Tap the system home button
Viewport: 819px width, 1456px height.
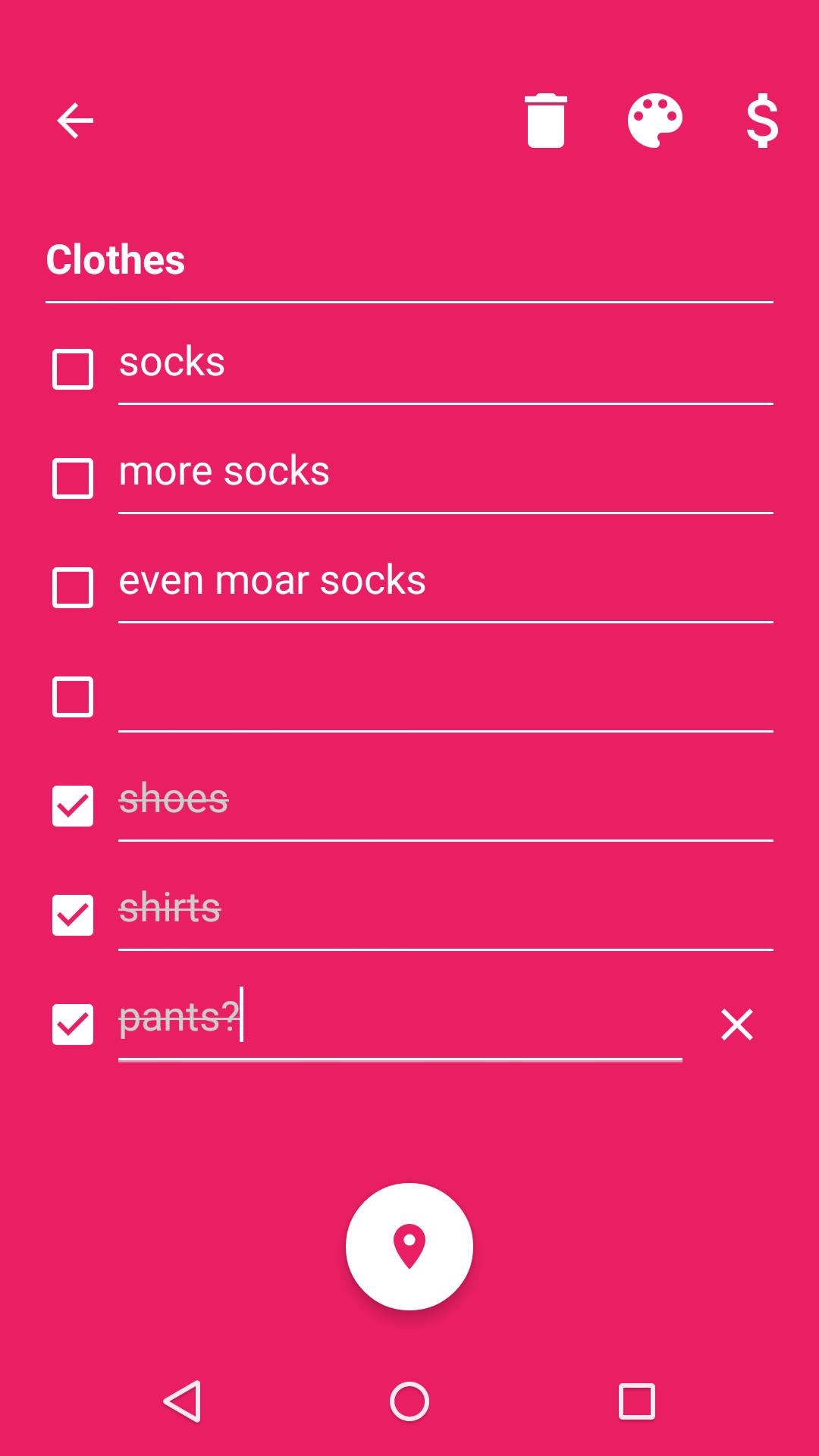click(x=409, y=1401)
